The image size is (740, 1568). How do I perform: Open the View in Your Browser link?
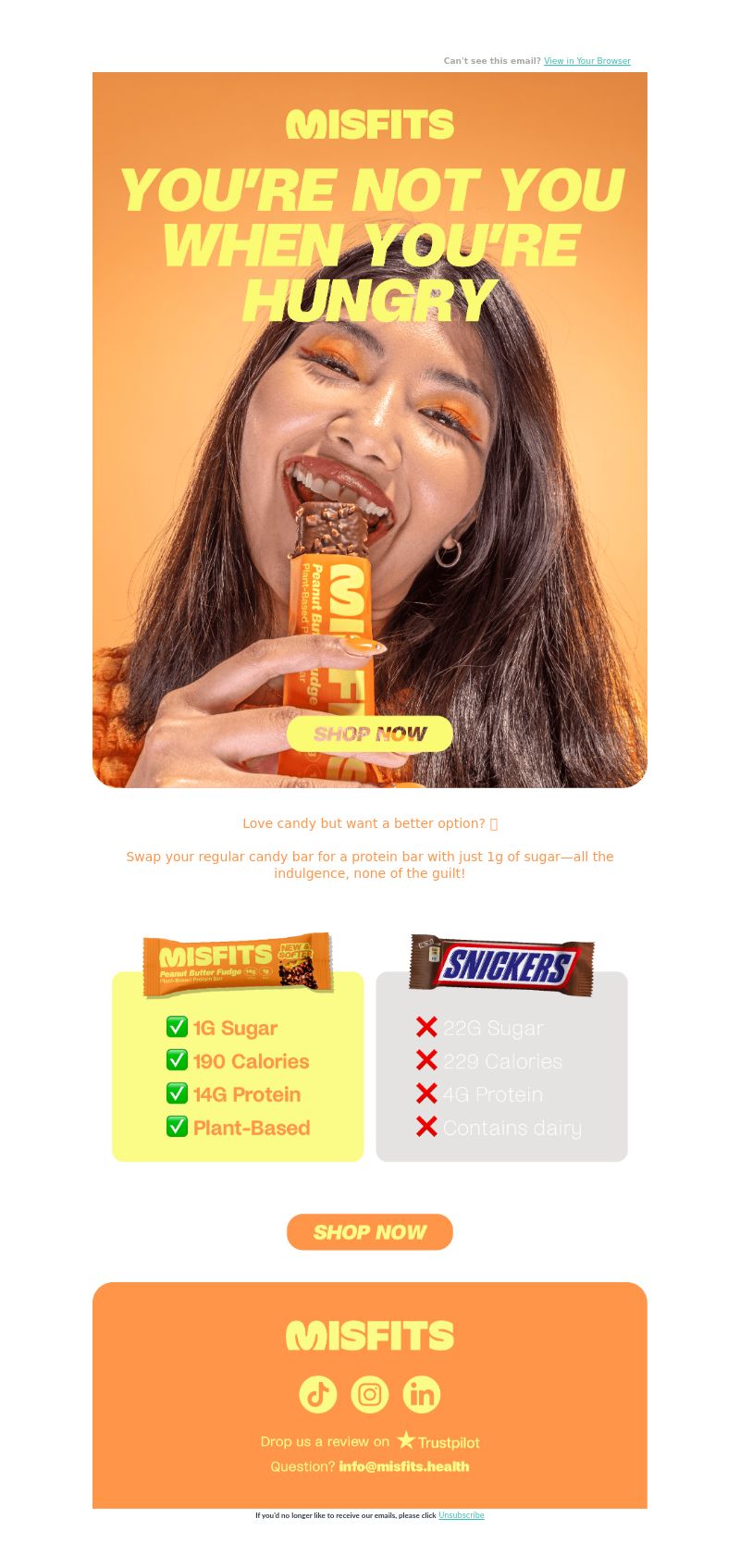[x=586, y=61]
